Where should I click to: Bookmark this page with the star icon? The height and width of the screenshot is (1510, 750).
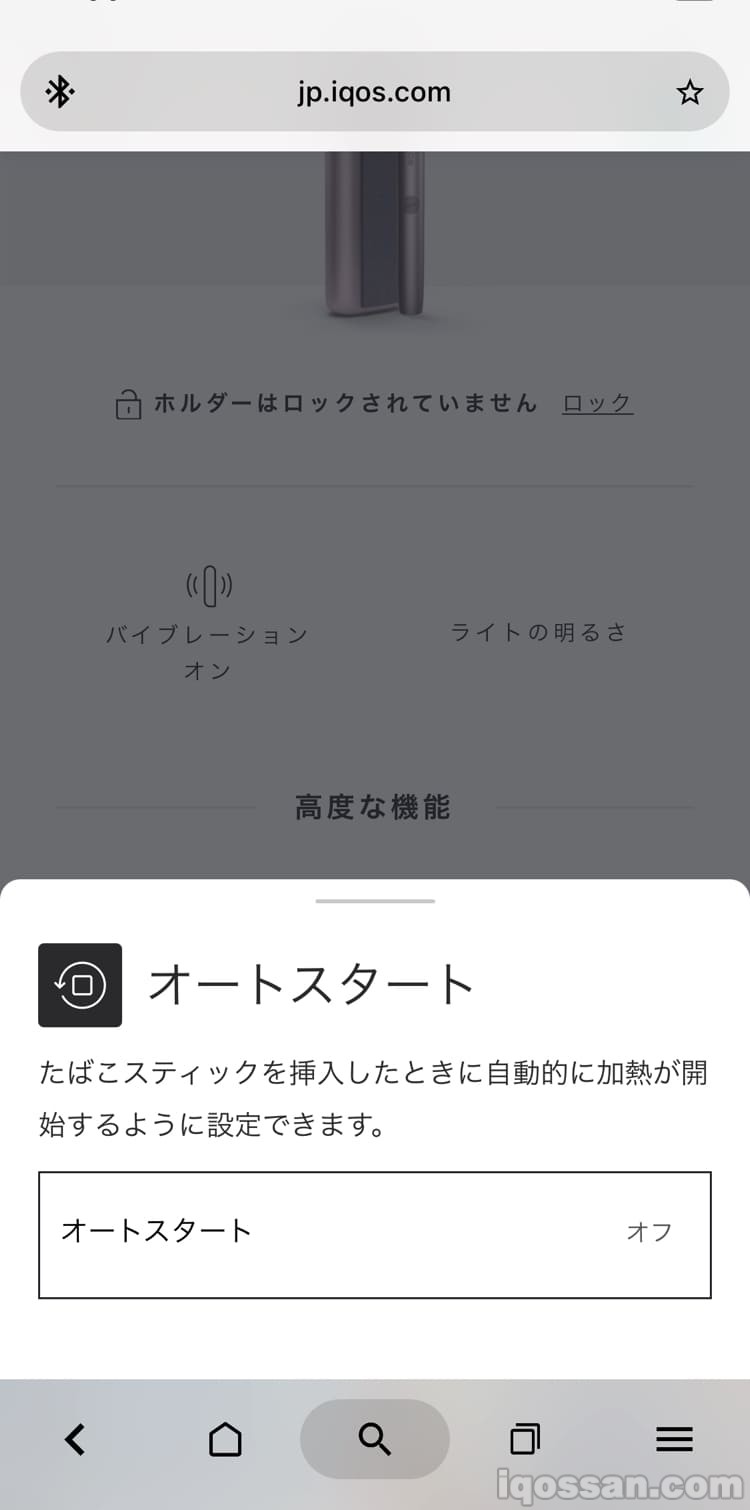(x=690, y=93)
